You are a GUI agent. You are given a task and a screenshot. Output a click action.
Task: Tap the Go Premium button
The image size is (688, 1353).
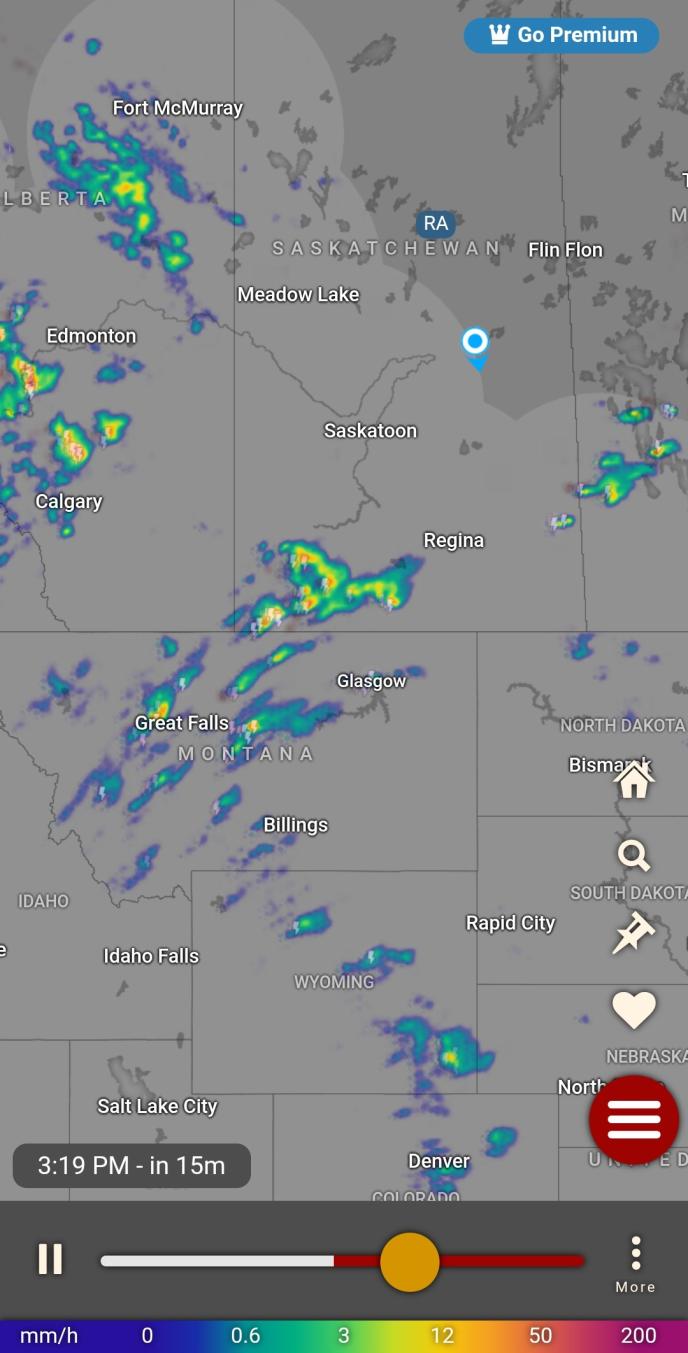(x=561, y=35)
